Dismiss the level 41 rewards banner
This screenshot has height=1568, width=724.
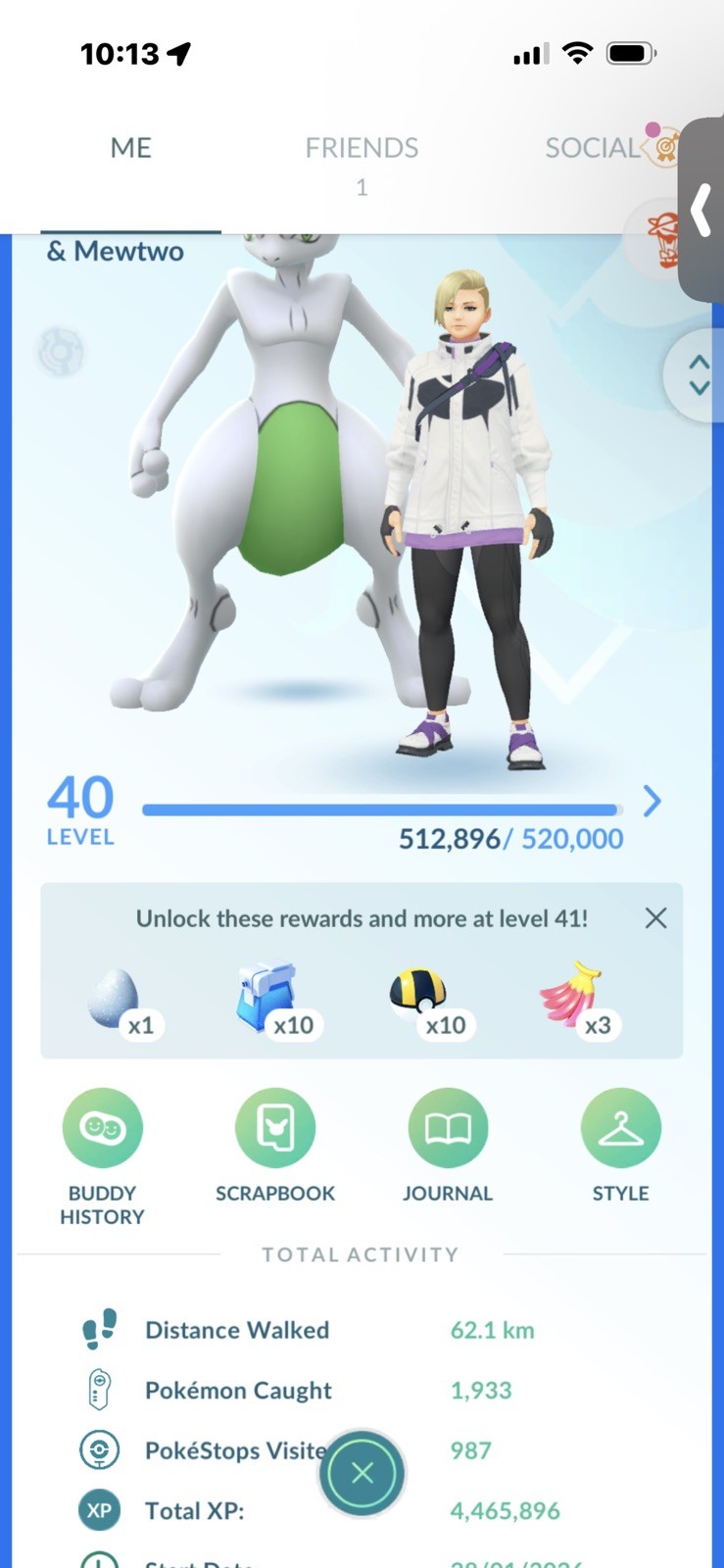click(x=655, y=917)
